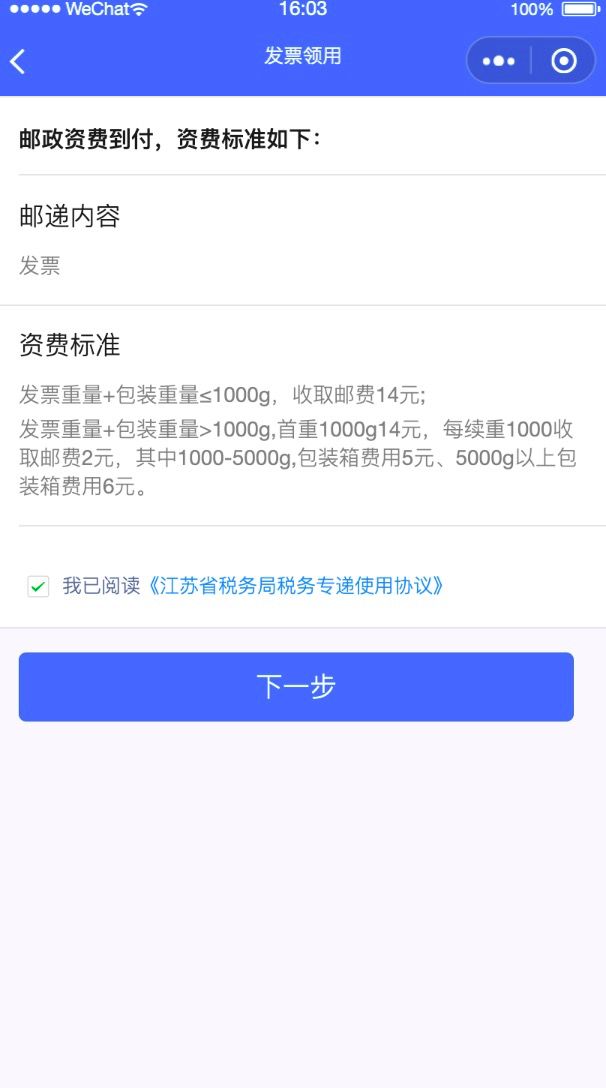Tap the 下一步 button to continue
Viewport: 606px width, 1088px height.
296,687
